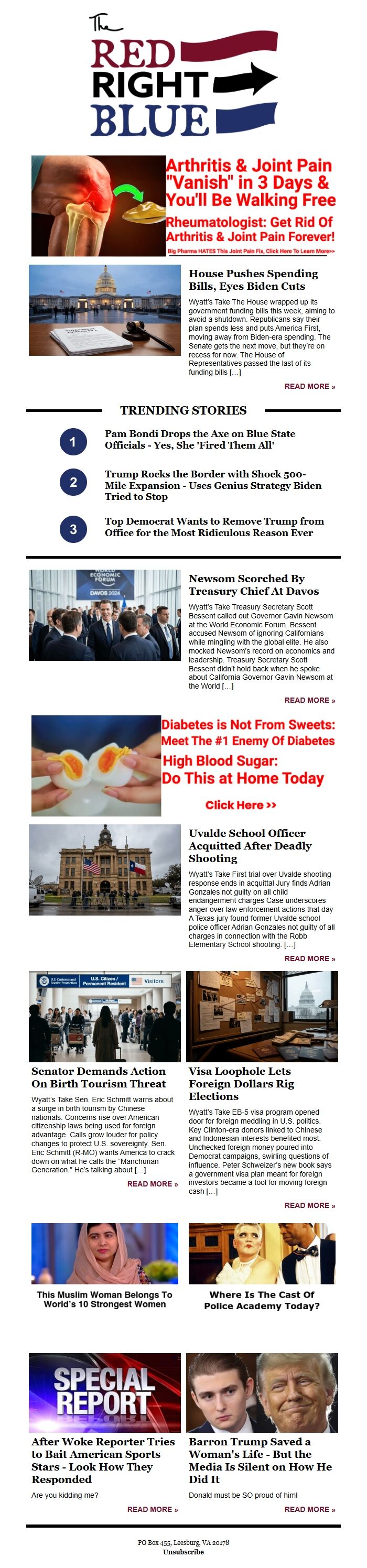367x1568 pixels.
Task: Open the House Pushes Spending Bills headline
Action: tap(253, 279)
